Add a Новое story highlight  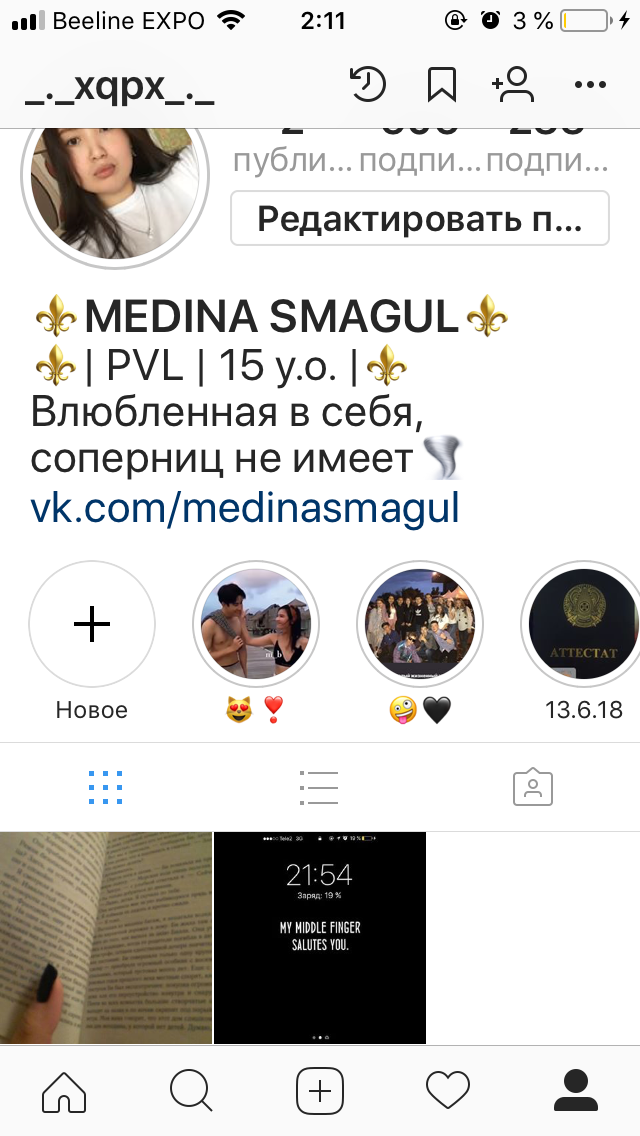(92, 624)
